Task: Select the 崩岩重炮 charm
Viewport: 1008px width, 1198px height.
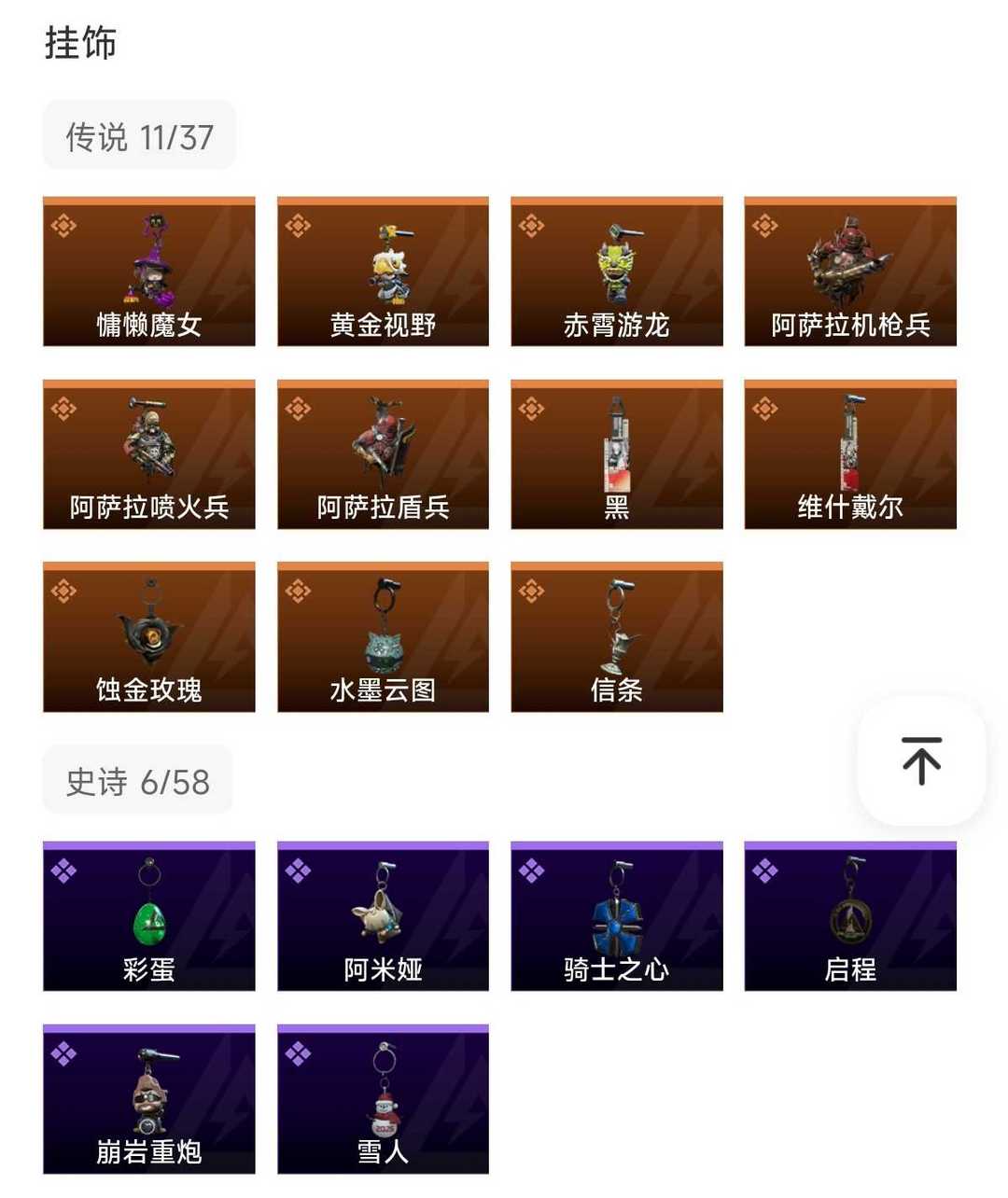Action: point(149,1099)
